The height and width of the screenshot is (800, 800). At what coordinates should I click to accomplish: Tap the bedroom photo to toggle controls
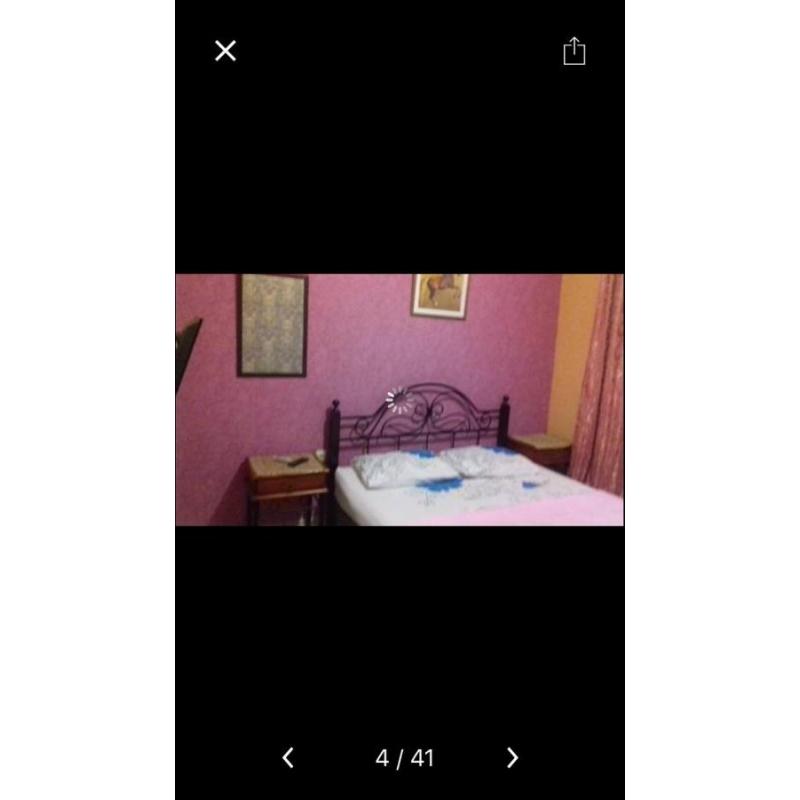point(400,400)
